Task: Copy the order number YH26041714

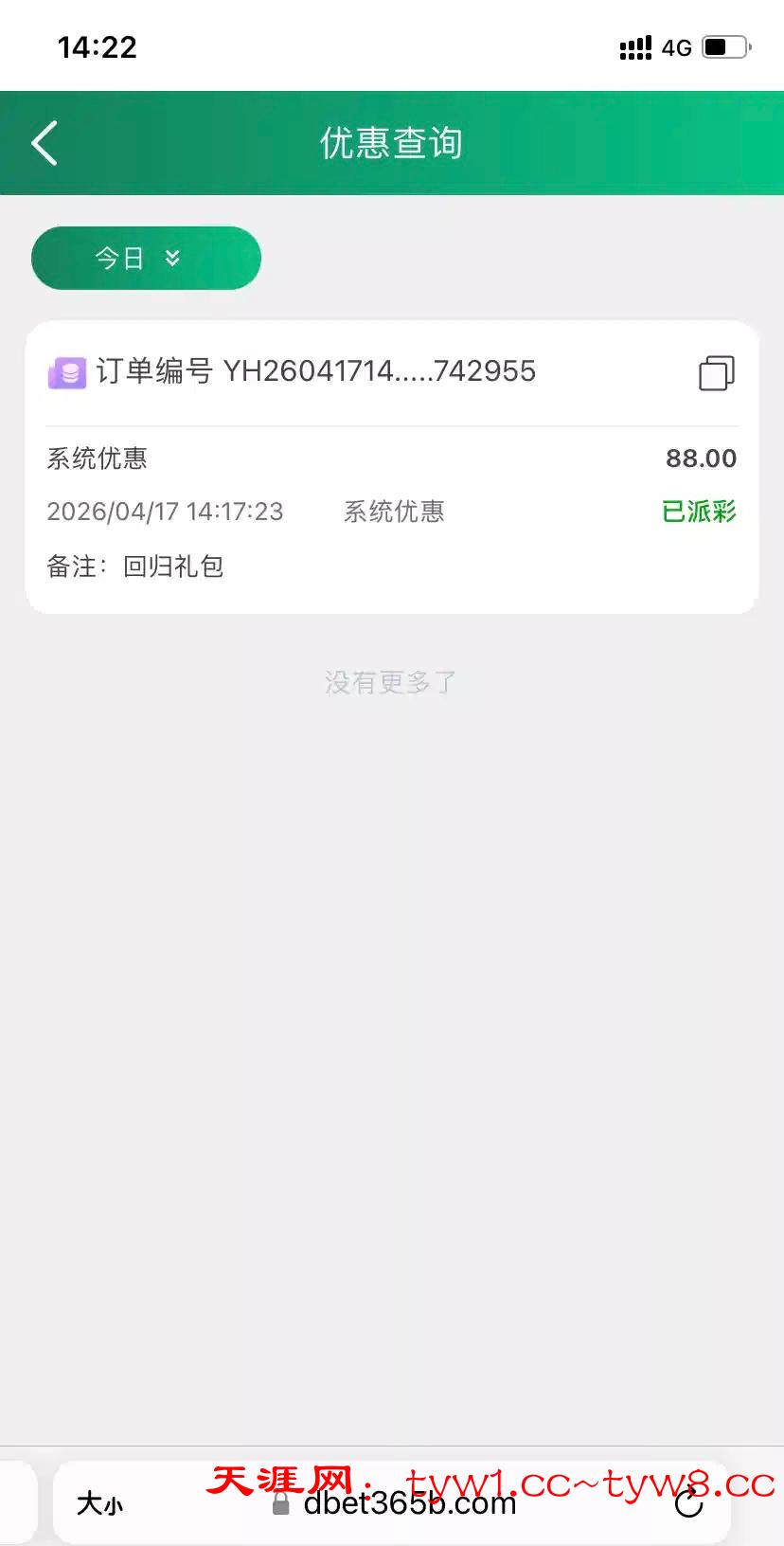Action: pos(716,372)
